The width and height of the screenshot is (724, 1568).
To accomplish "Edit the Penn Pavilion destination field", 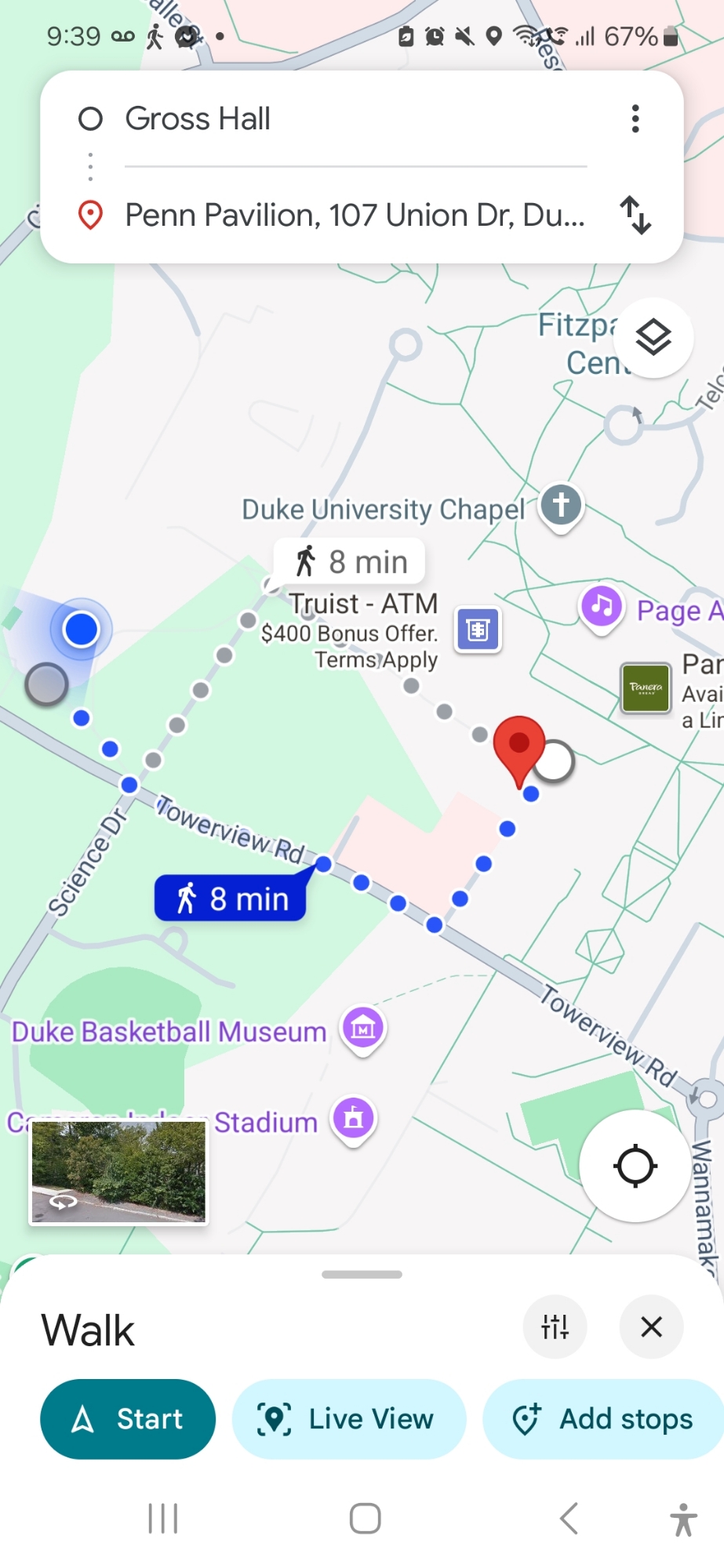I will 355,215.
